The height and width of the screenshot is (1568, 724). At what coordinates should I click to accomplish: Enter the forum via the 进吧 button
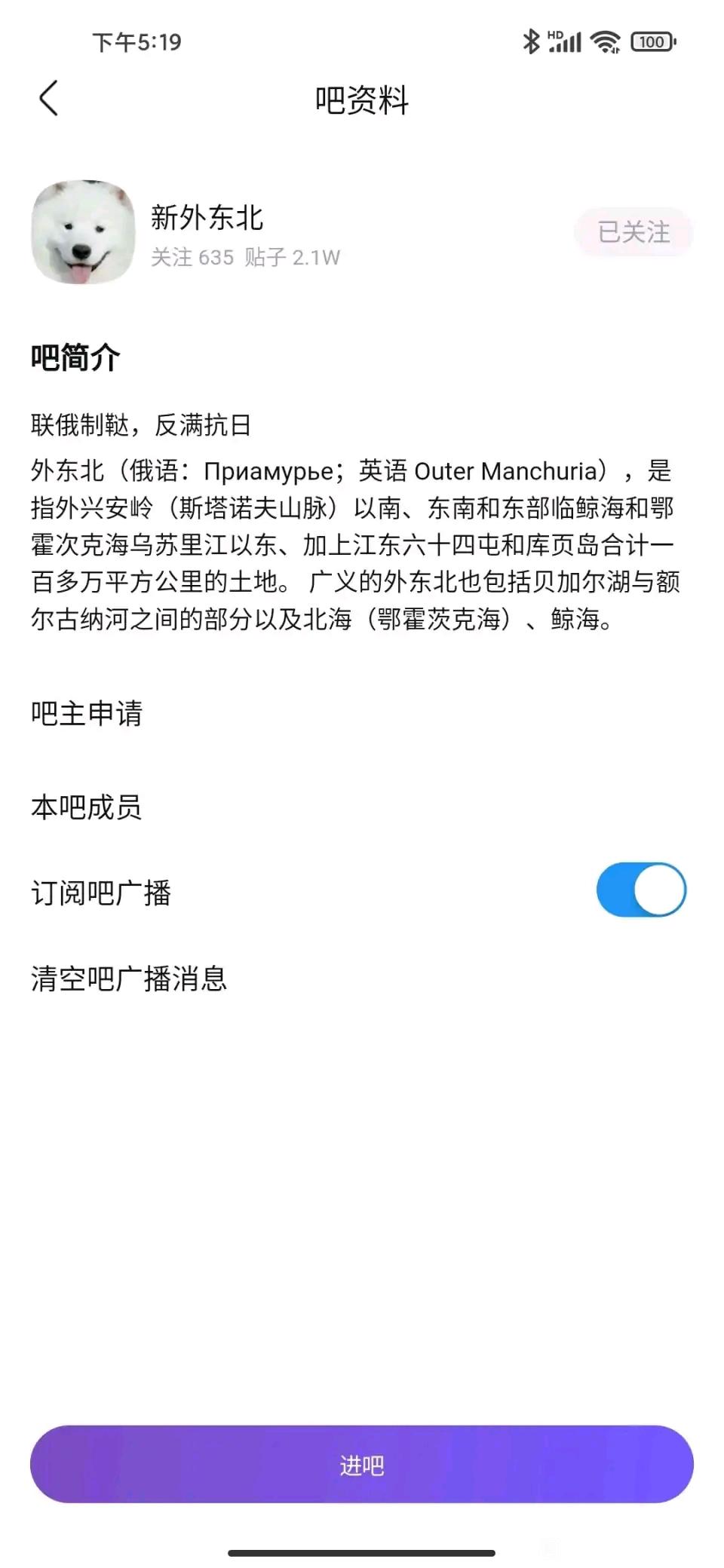point(362,1465)
